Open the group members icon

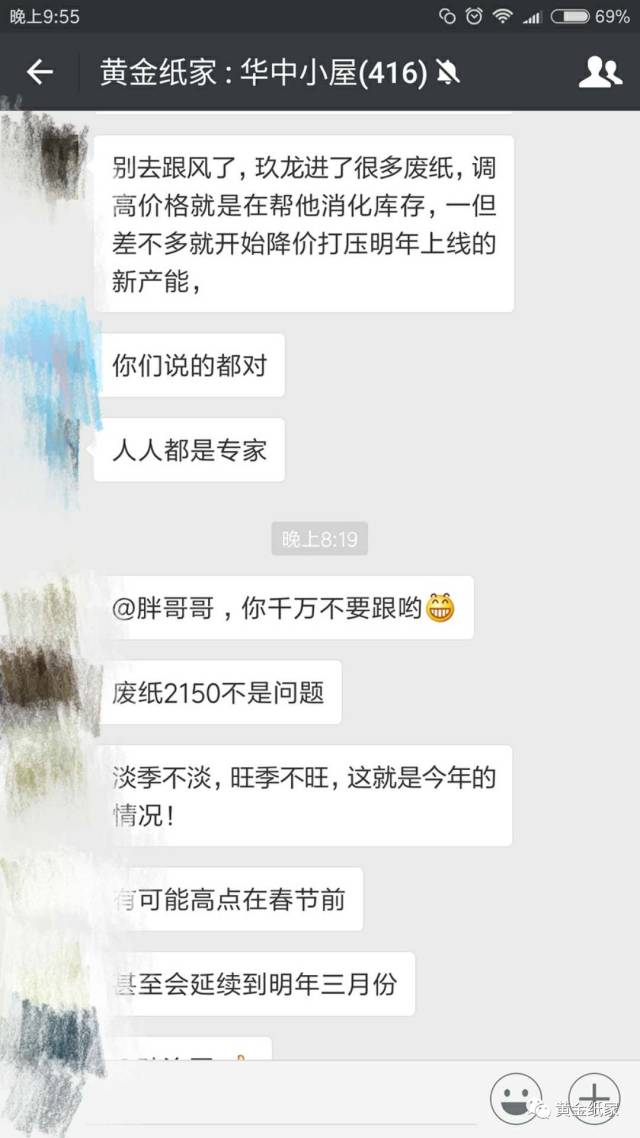click(x=600, y=72)
